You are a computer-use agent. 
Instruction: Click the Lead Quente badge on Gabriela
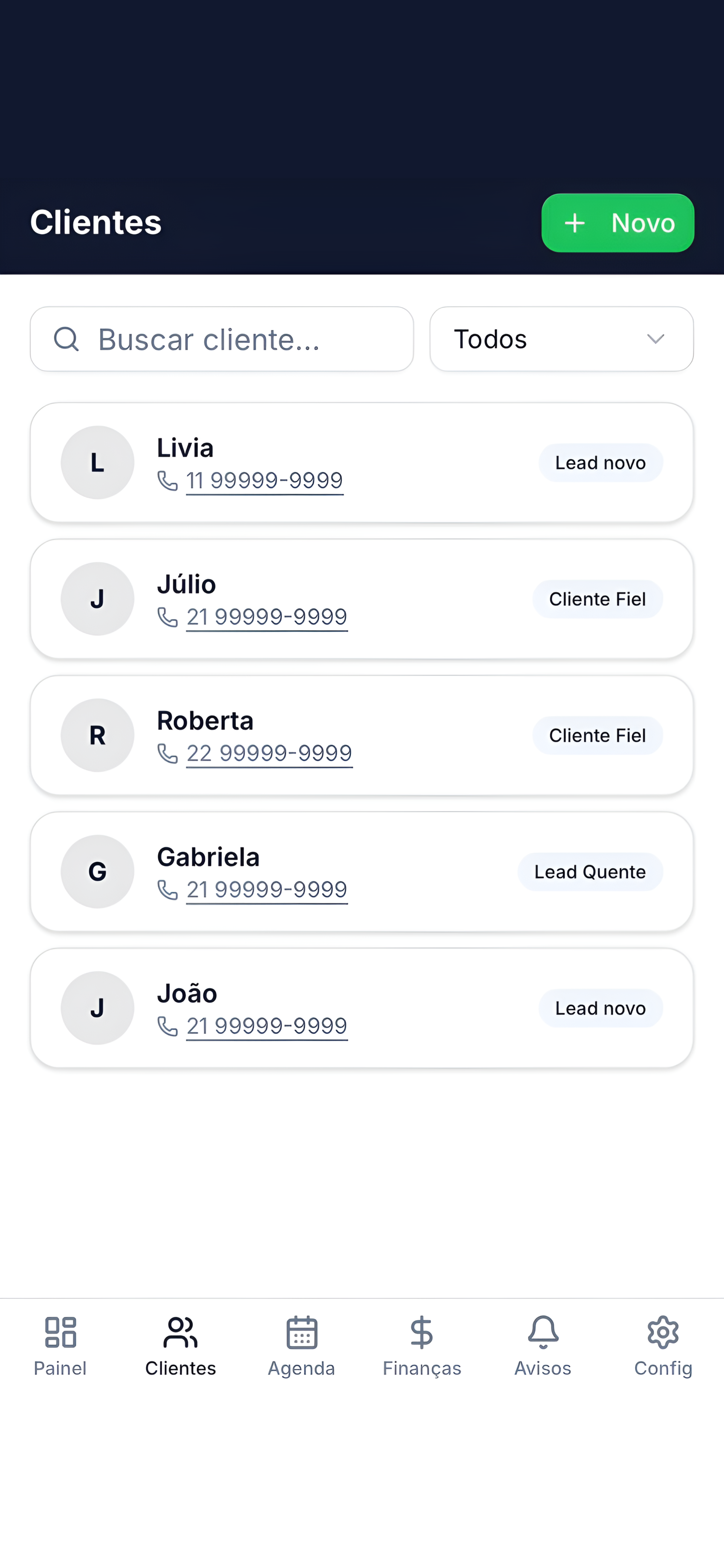point(590,872)
